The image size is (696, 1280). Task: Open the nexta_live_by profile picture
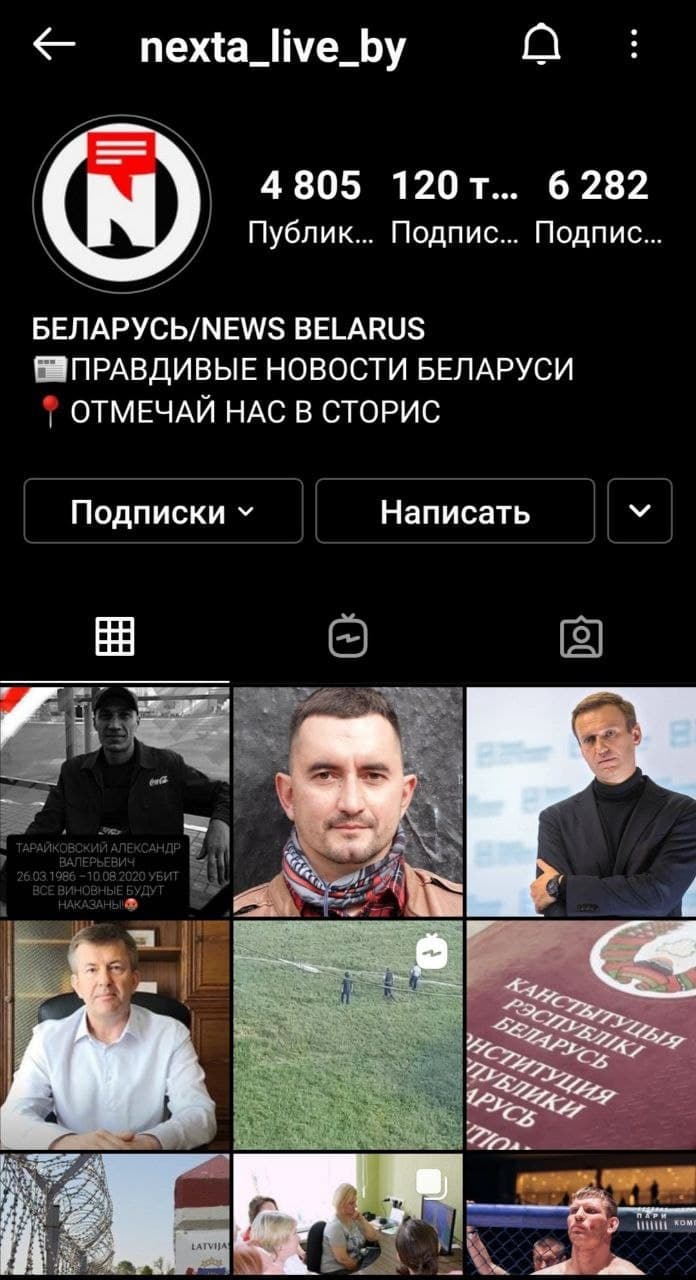[122, 191]
